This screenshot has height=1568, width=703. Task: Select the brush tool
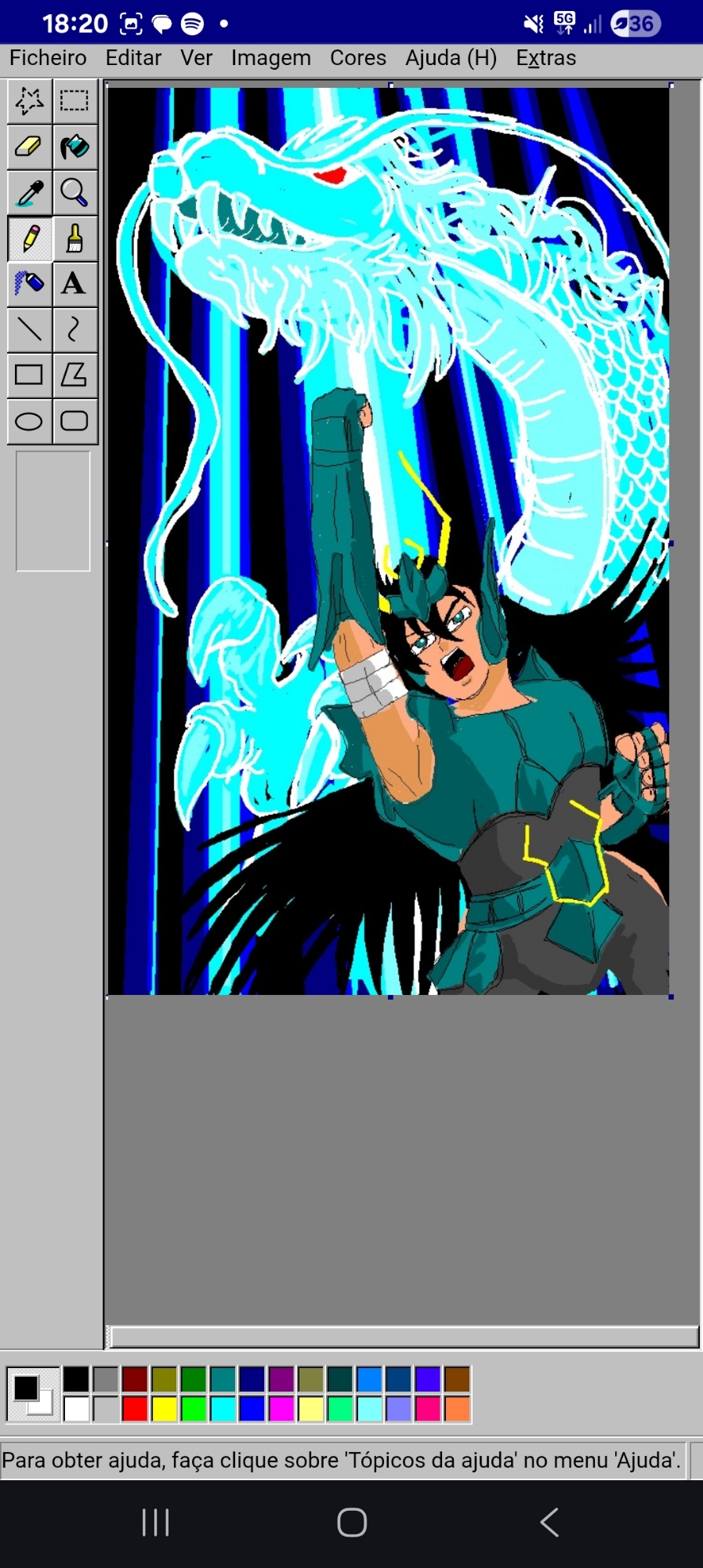click(x=74, y=238)
